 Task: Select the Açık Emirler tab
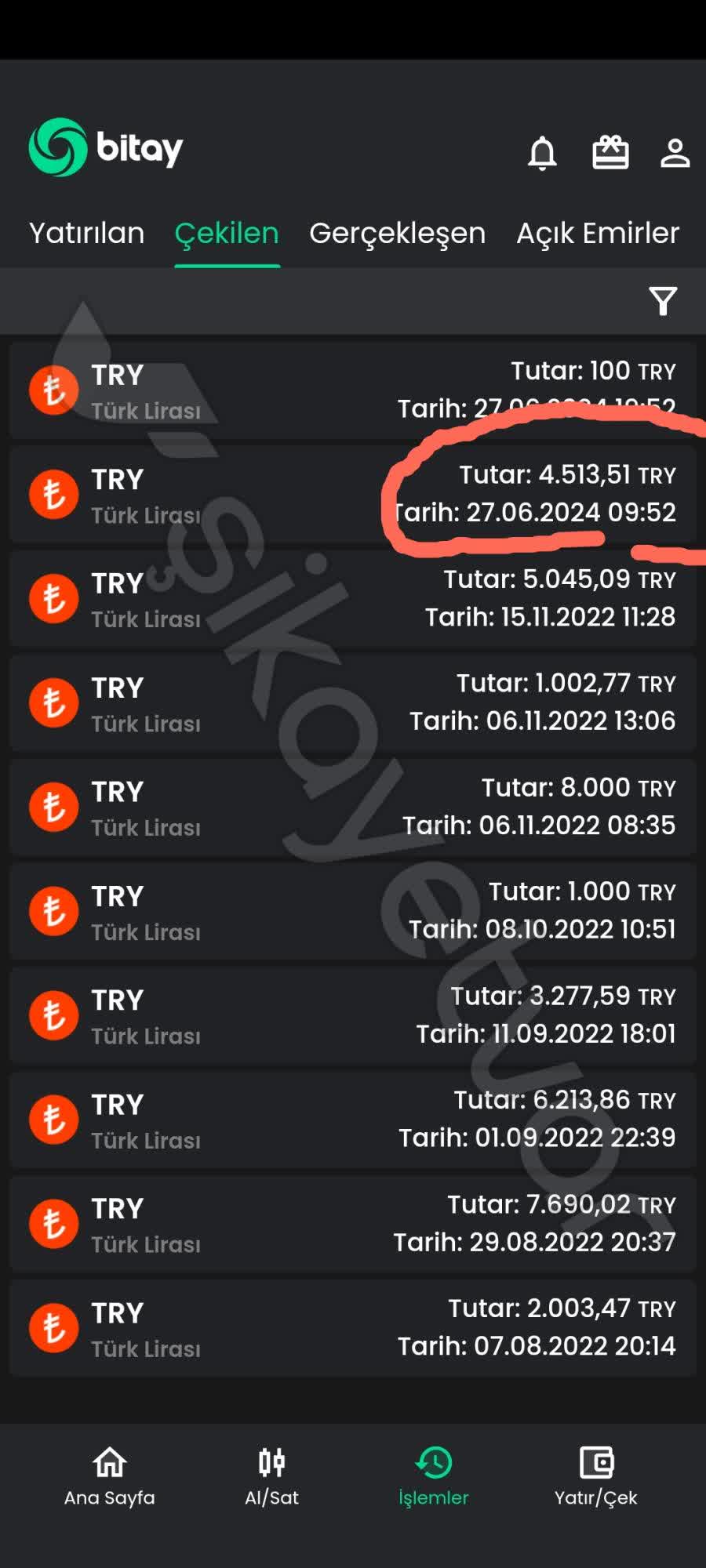598,233
